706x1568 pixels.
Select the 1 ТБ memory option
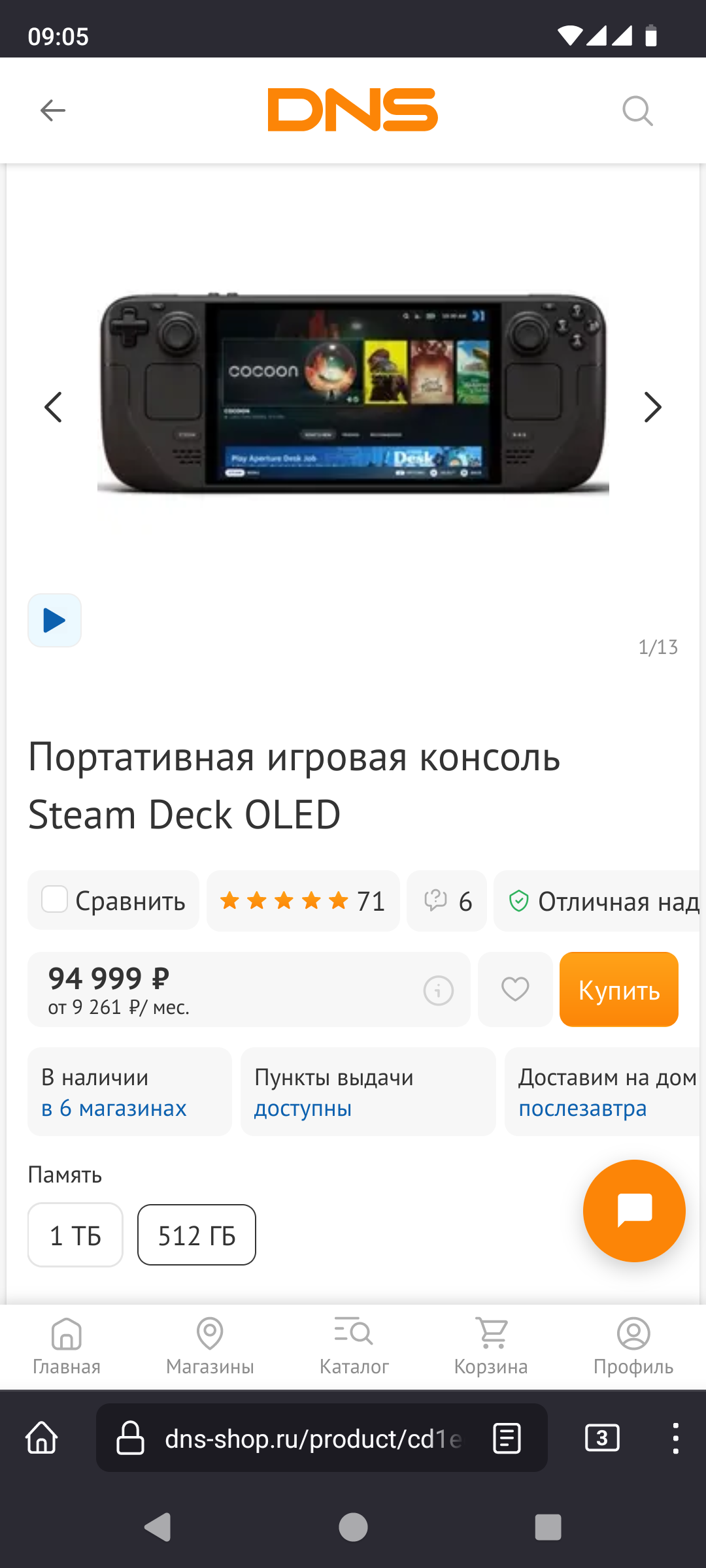75,1235
